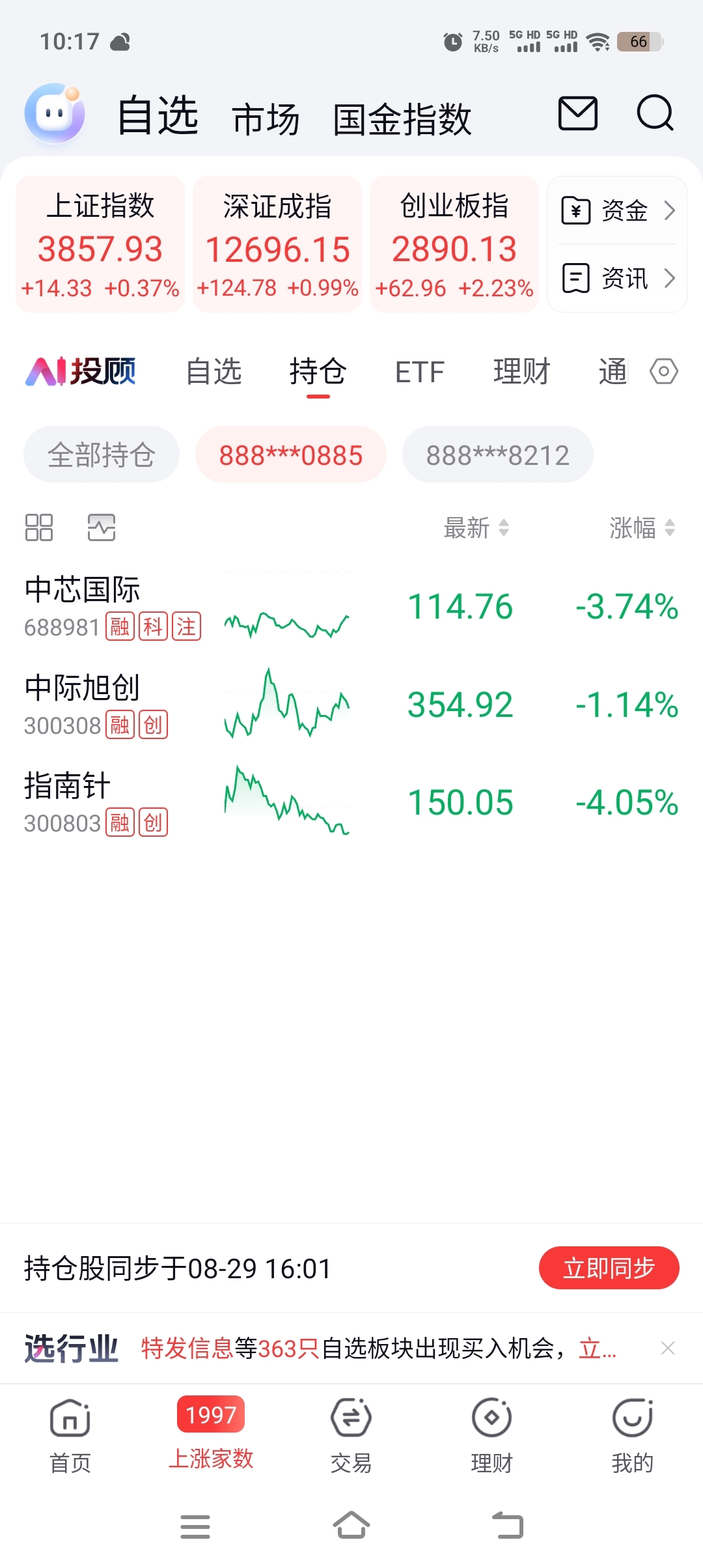
Task: Switch to the 市场 top tab
Action: click(x=266, y=119)
